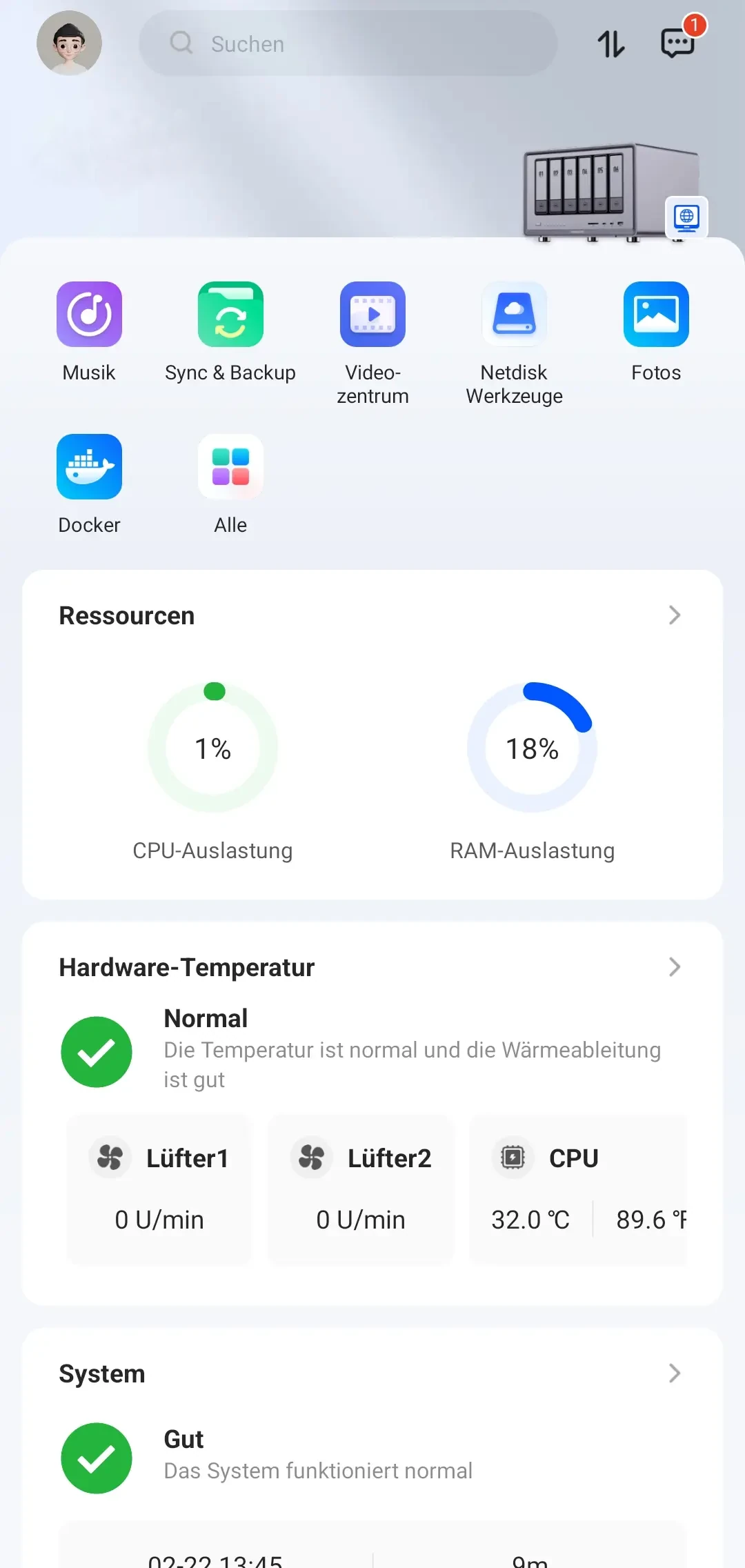Show all apps via Alle
The height and width of the screenshot is (1568, 745).
[230, 467]
